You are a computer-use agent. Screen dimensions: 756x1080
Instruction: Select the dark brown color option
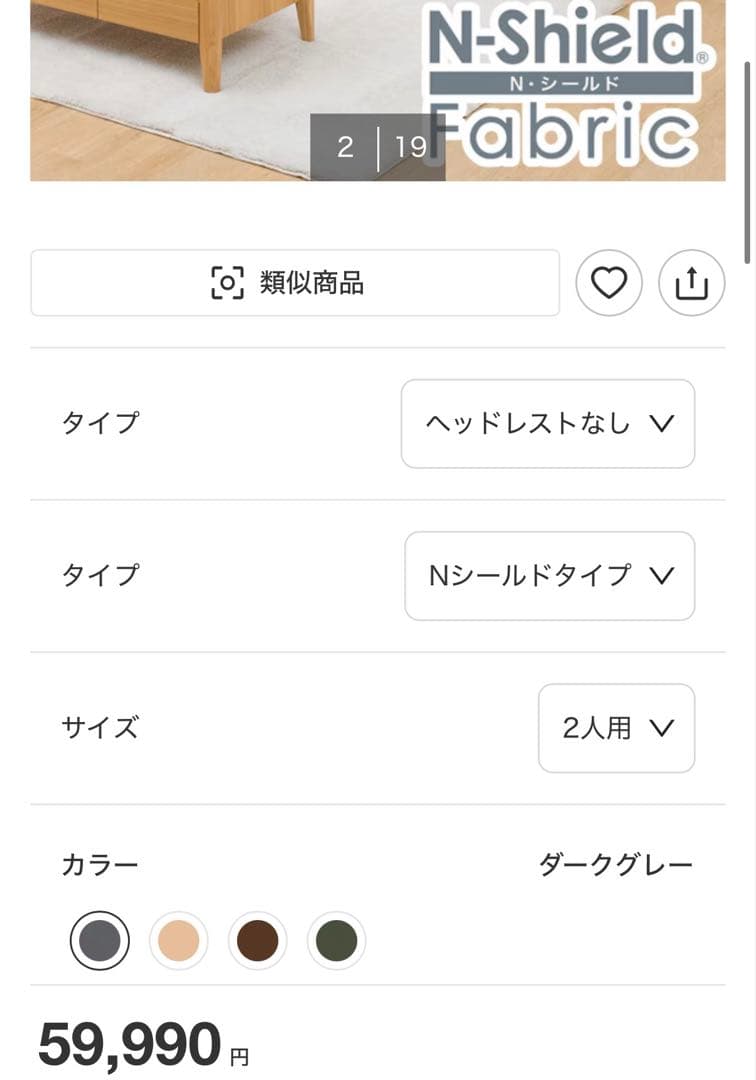[x=257, y=940]
